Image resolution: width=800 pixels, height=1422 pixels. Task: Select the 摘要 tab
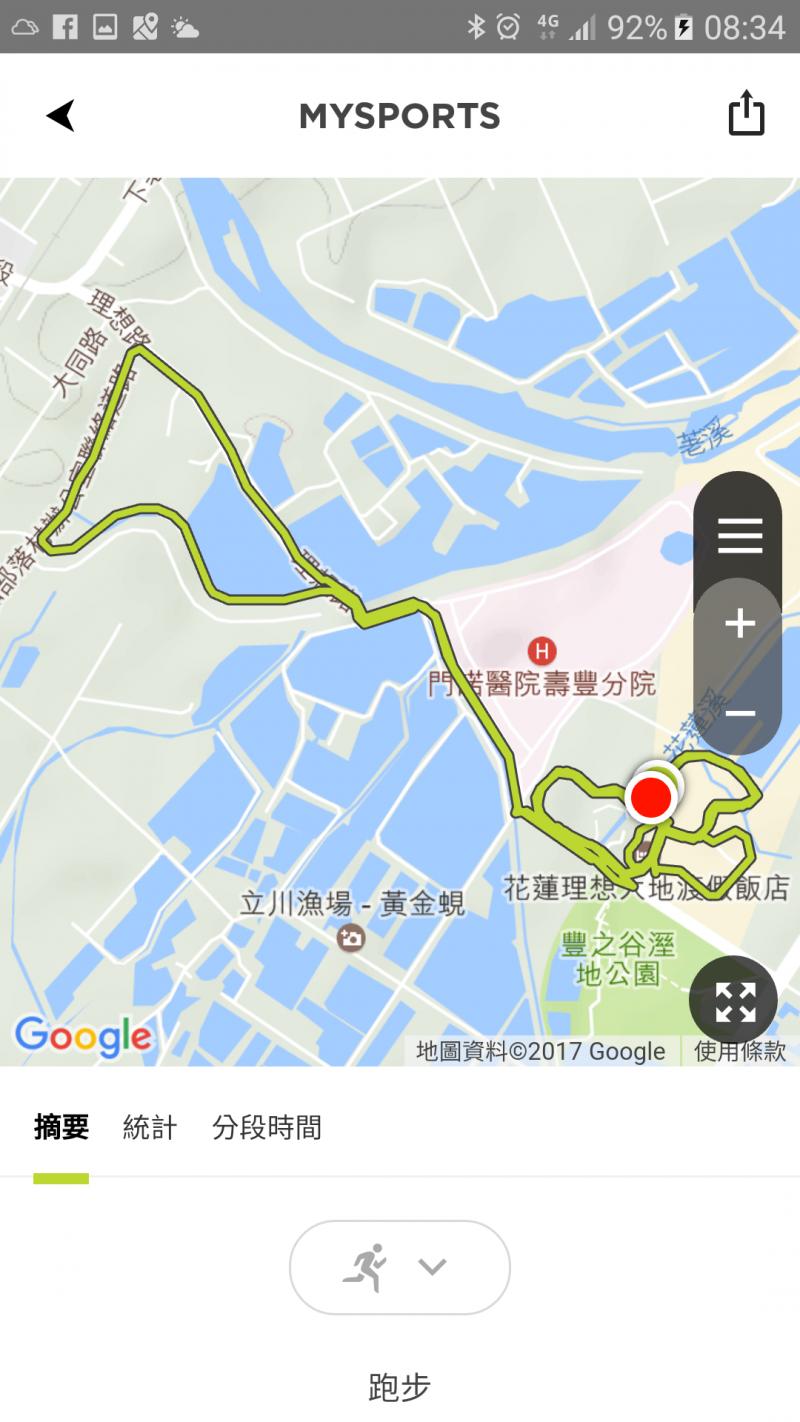(x=61, y=1128)
